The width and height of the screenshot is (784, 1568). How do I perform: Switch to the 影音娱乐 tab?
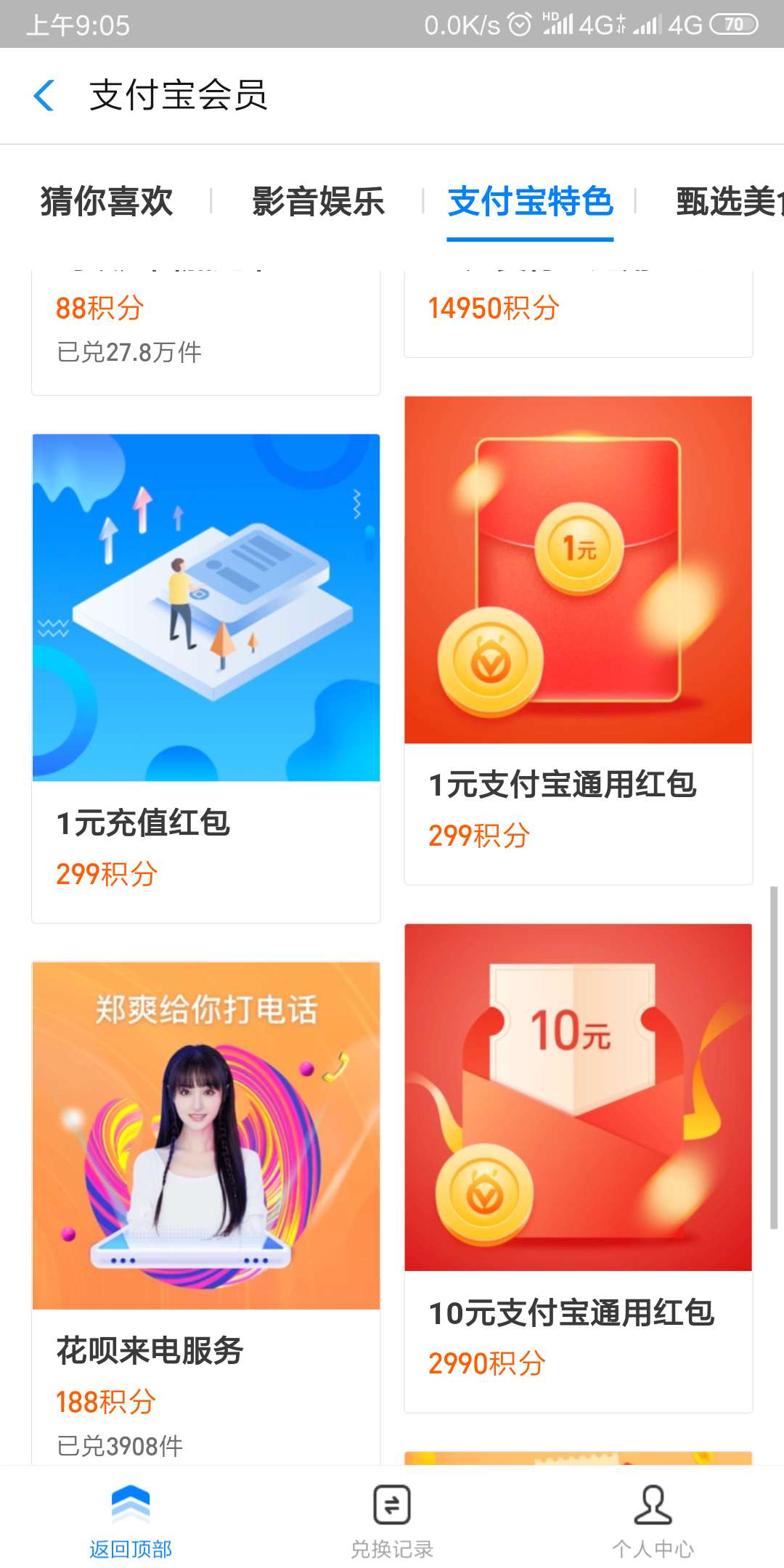point(318,202)
